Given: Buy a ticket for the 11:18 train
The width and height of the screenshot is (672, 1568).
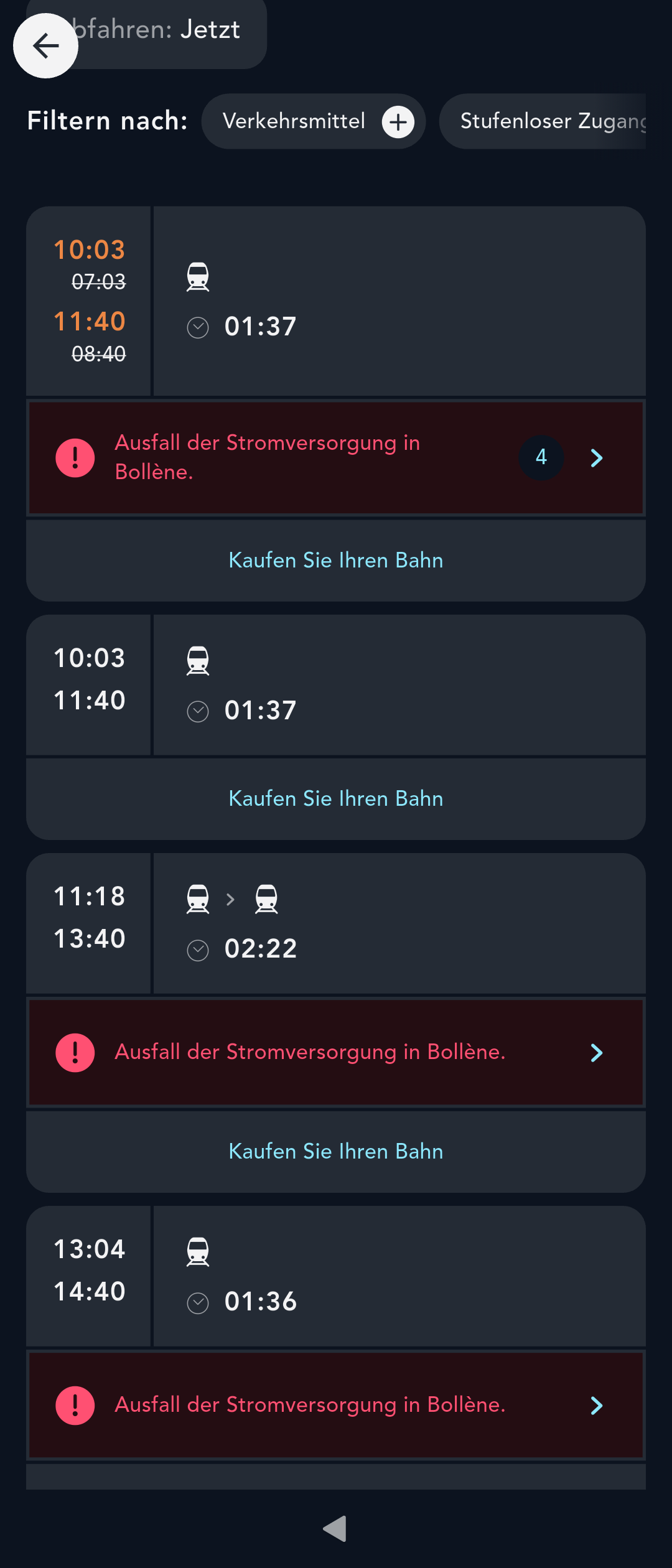Looking at the screenshot, I should [336, 1151].
